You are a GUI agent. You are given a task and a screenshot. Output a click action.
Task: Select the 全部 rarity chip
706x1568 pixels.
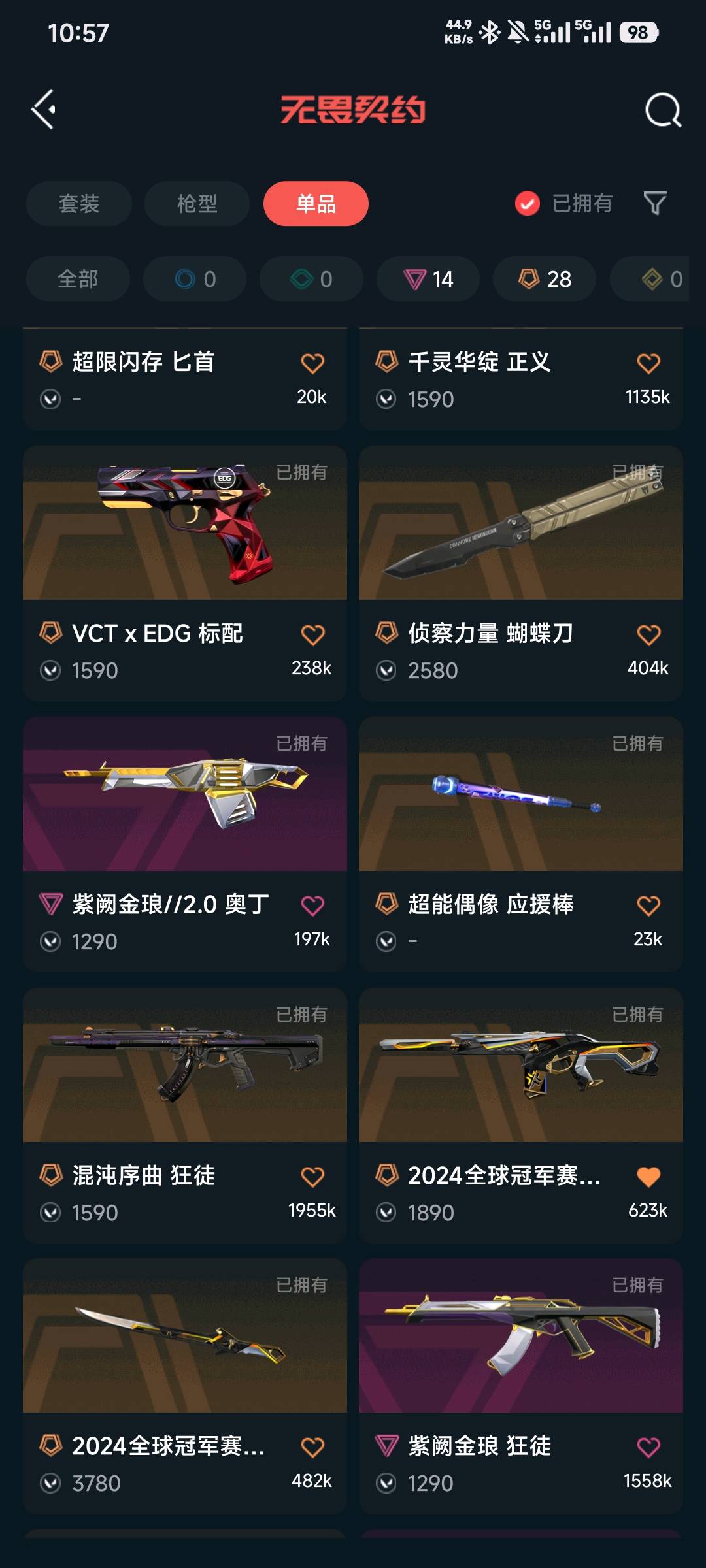(78, 279)
